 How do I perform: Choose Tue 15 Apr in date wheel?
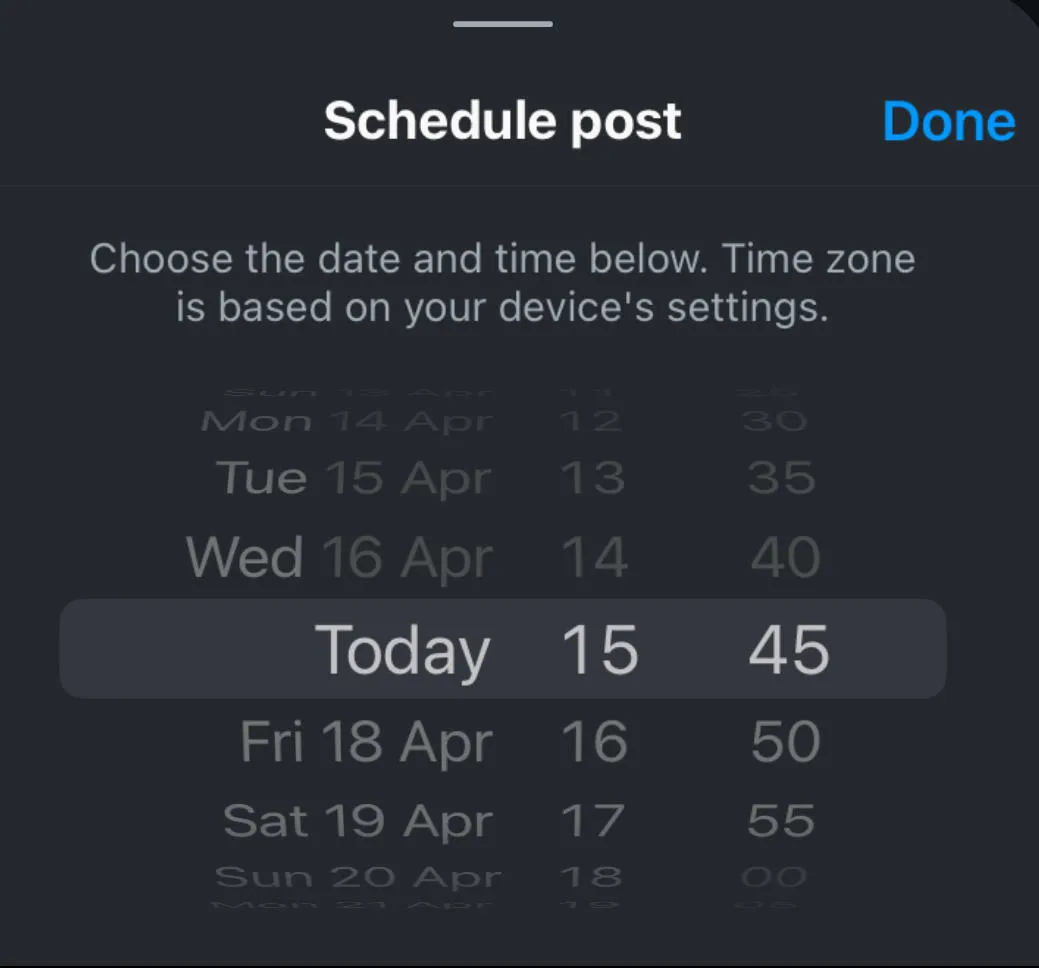tap(354, 478)
